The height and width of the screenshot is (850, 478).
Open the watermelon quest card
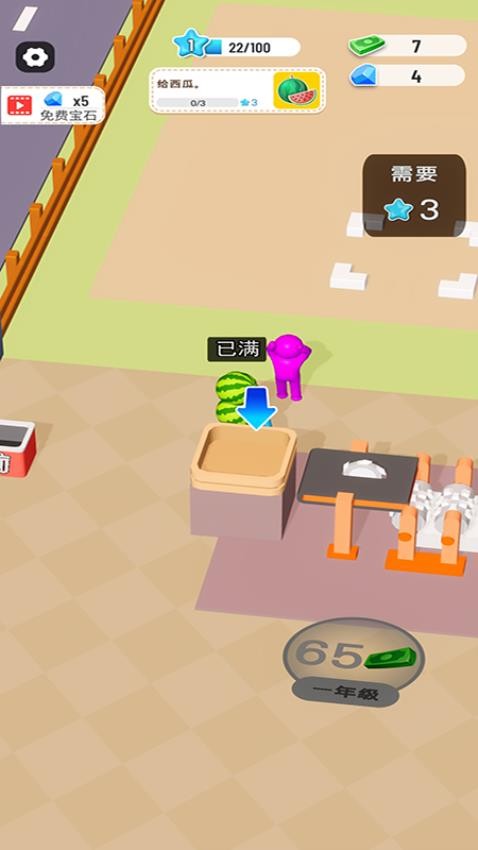[x=237, y=91]
